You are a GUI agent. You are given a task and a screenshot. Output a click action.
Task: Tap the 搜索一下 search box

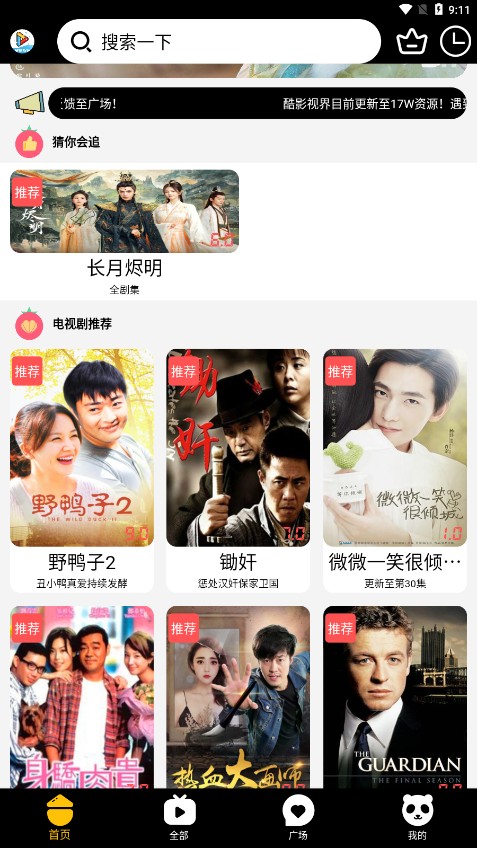pos(219,42)
